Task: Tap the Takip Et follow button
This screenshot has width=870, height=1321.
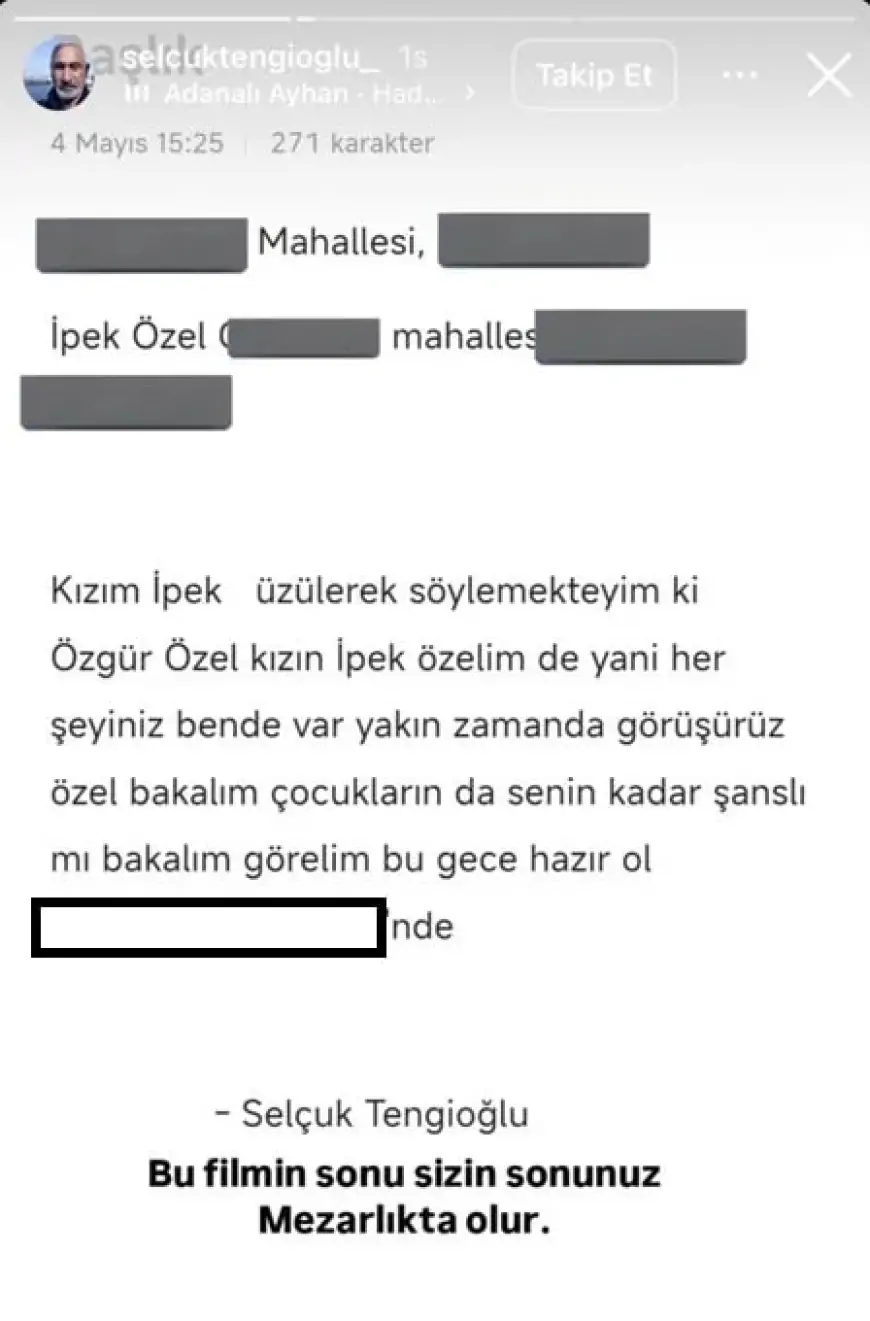Action: tap(594, 75)
